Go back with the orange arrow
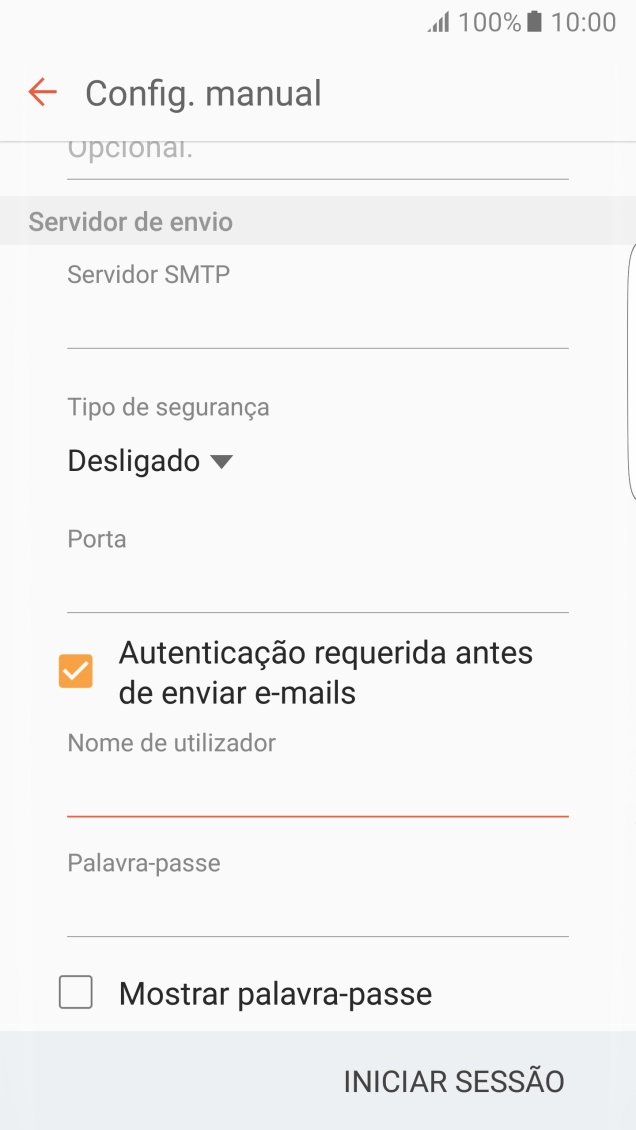This screenshot has width=636, height=1130. pos(42,93)
